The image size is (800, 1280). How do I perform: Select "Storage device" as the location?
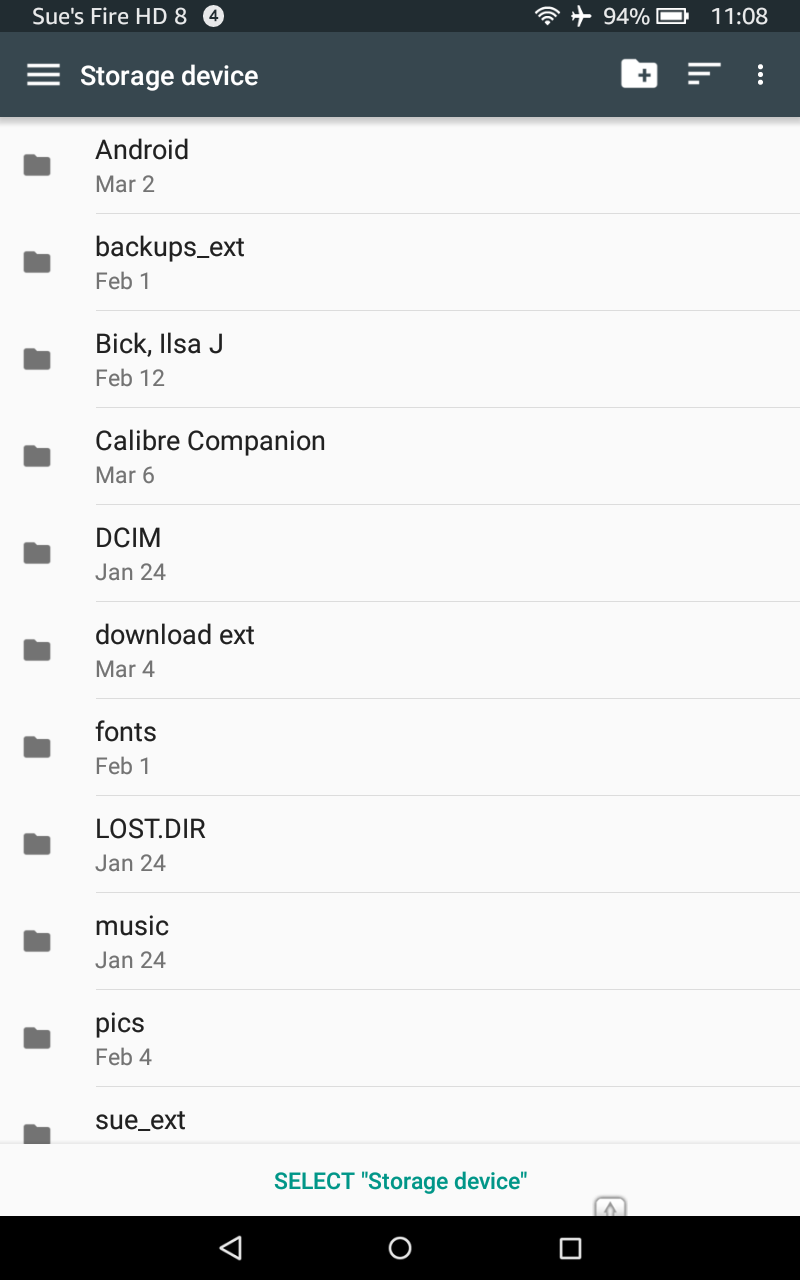pyautogui.click(x=400, y=1181)
